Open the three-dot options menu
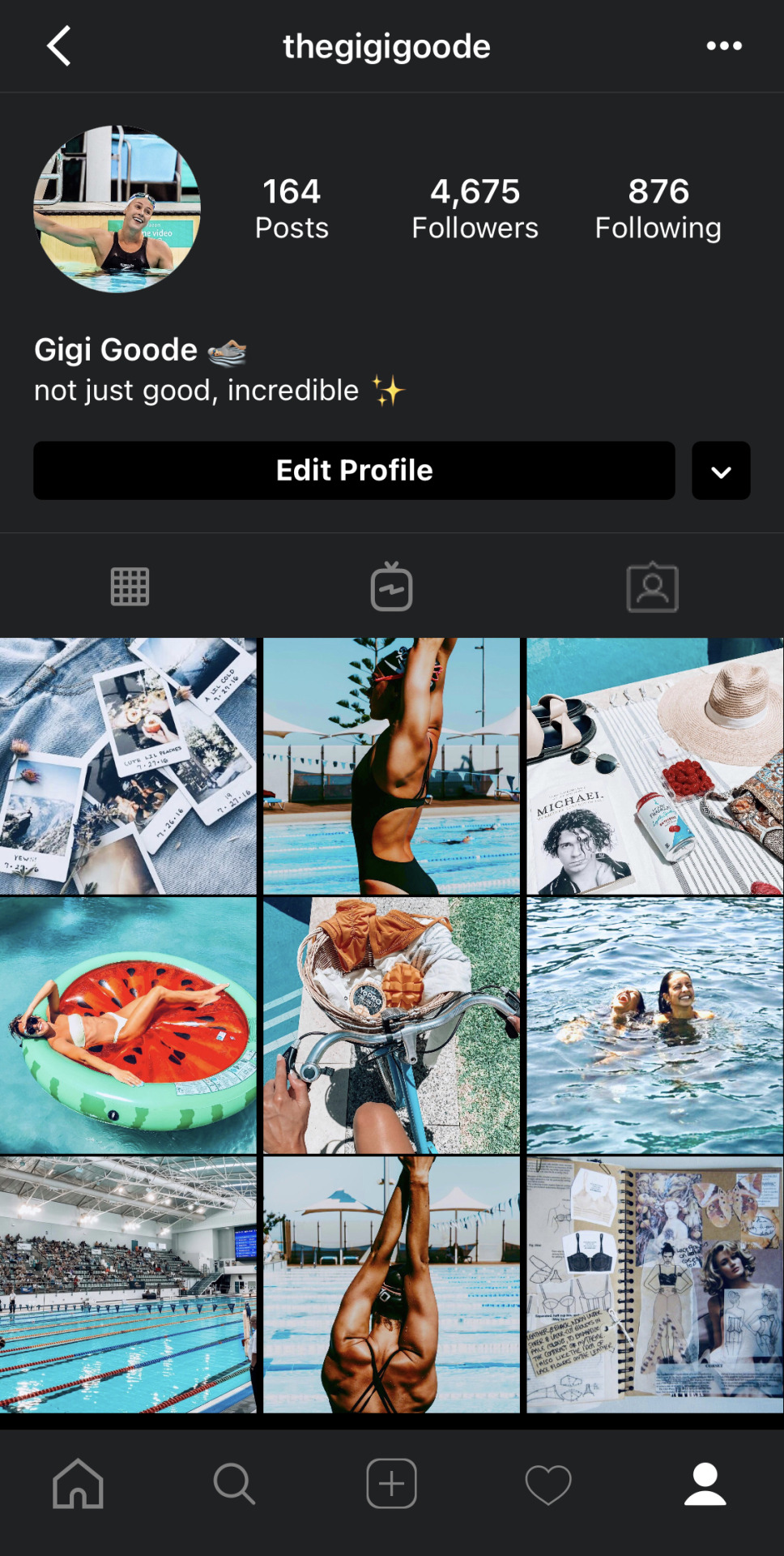Viewport: 784px width, 1556px height. click(x=723, y=46)
